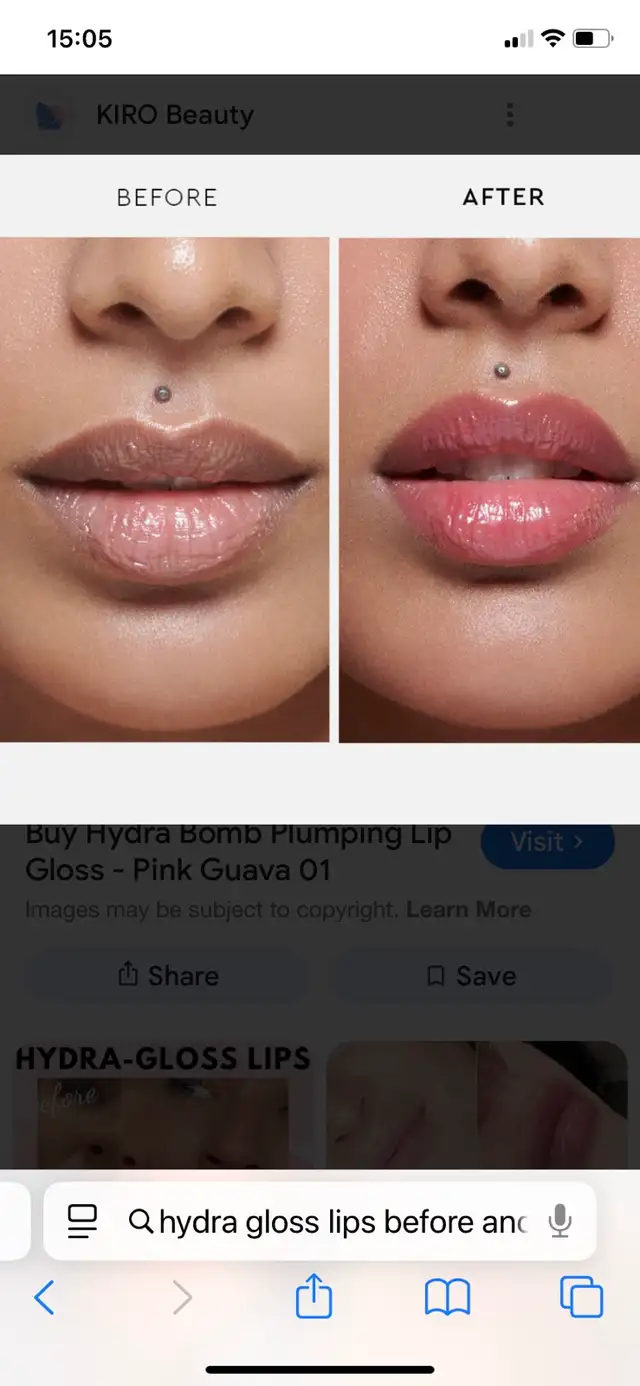This screenshot has height=1386, width=640.
Task: Open the three-dot overflow menu
Action: 510,114
